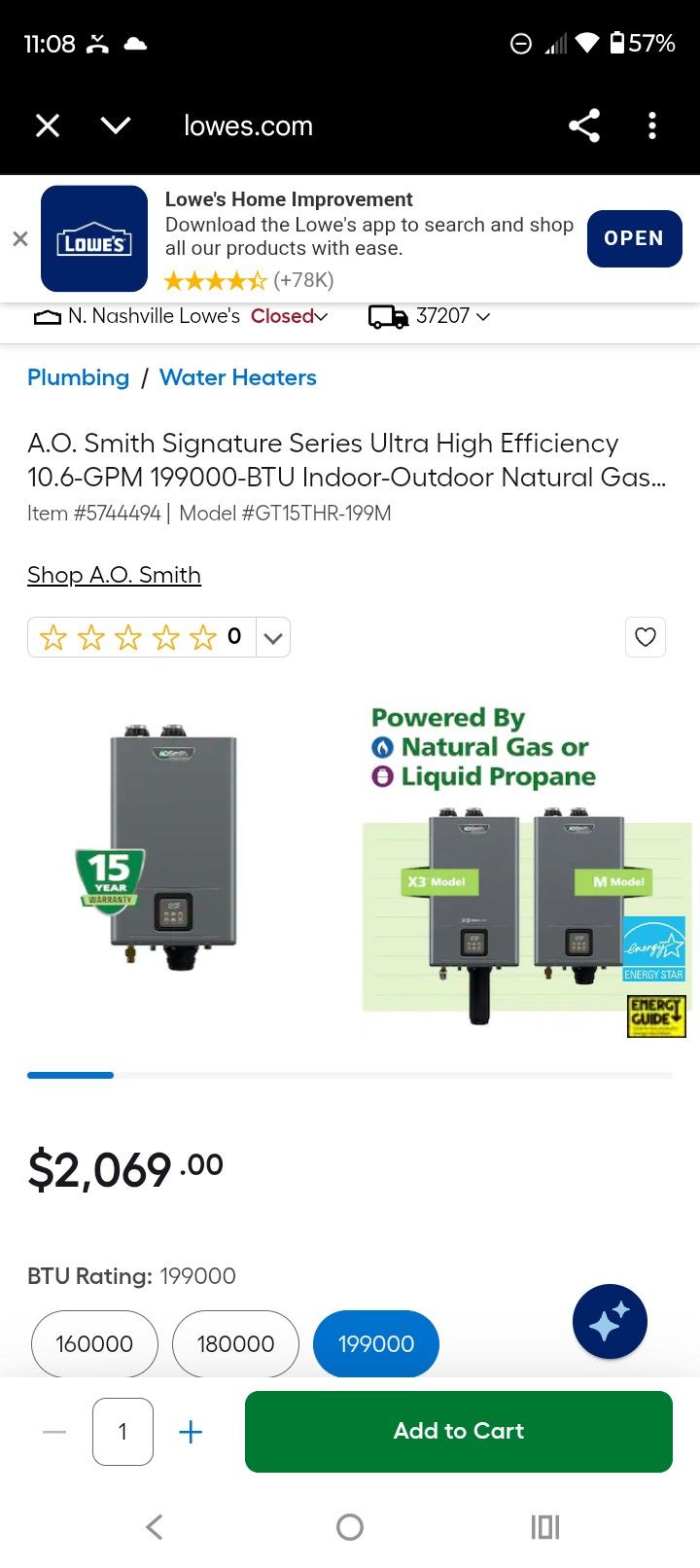Select the 180000 BTU rating option
The height and width of the screenshot is (1568, 700).
235,1343
